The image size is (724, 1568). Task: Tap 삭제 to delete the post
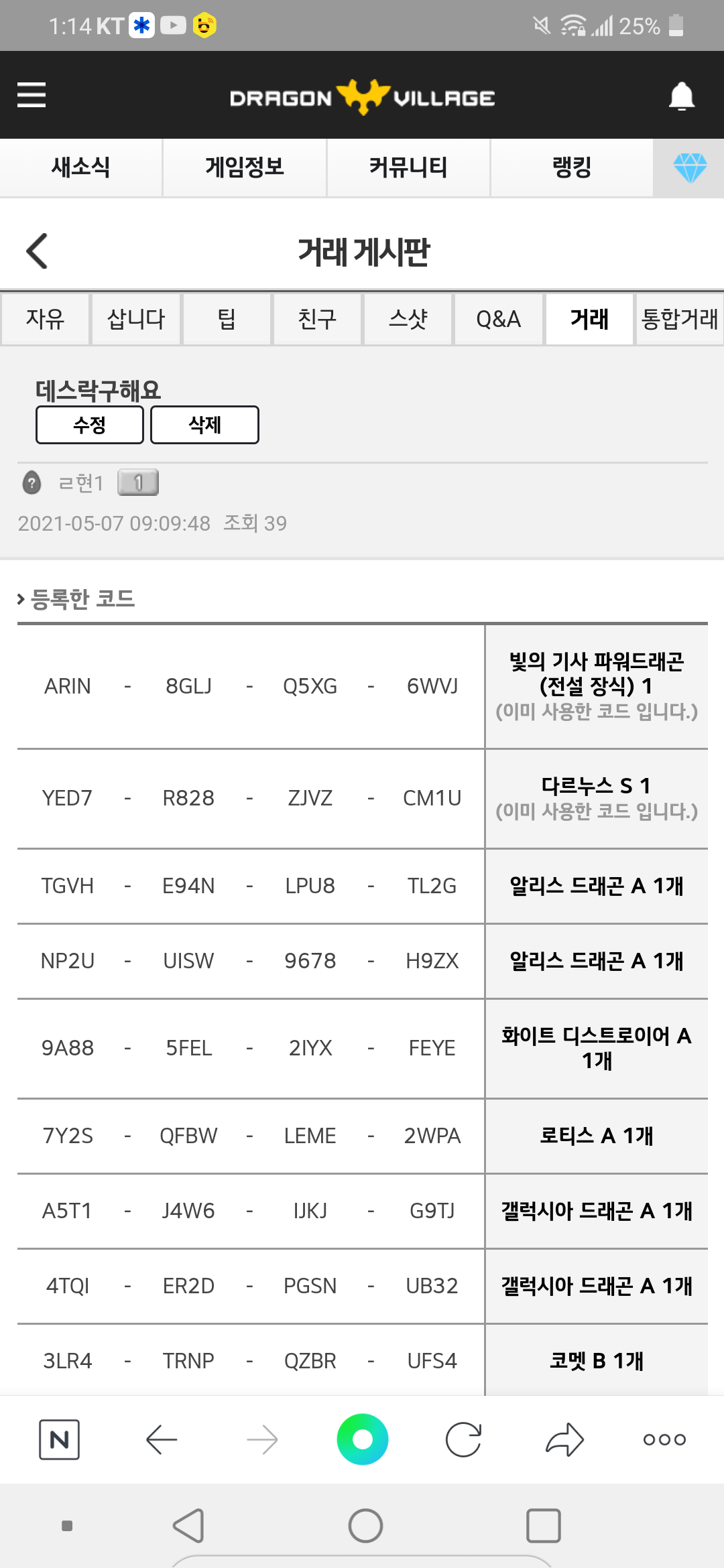204,425
